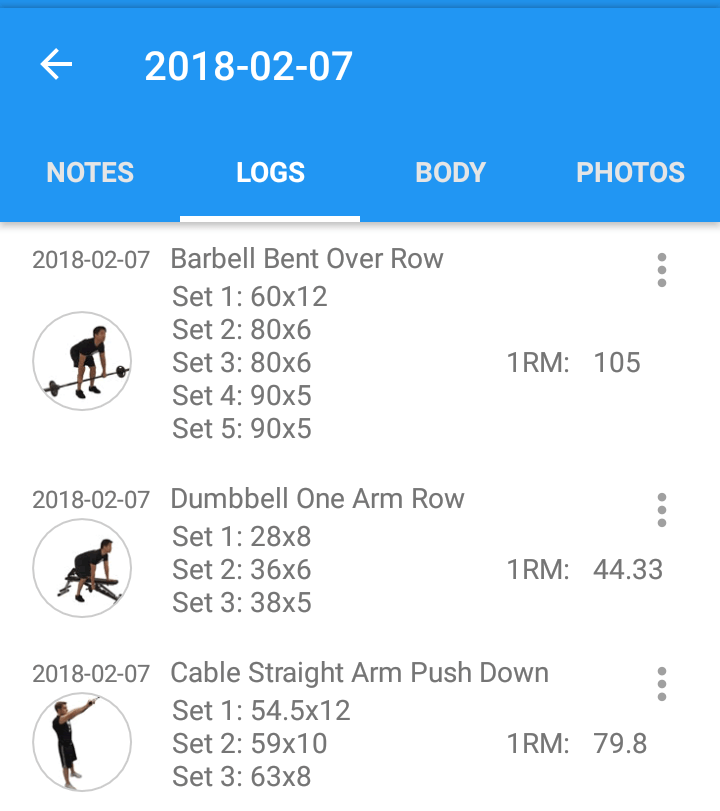Tap the Dumbbell One Arm Row exercise illustration

click(81, 567)
